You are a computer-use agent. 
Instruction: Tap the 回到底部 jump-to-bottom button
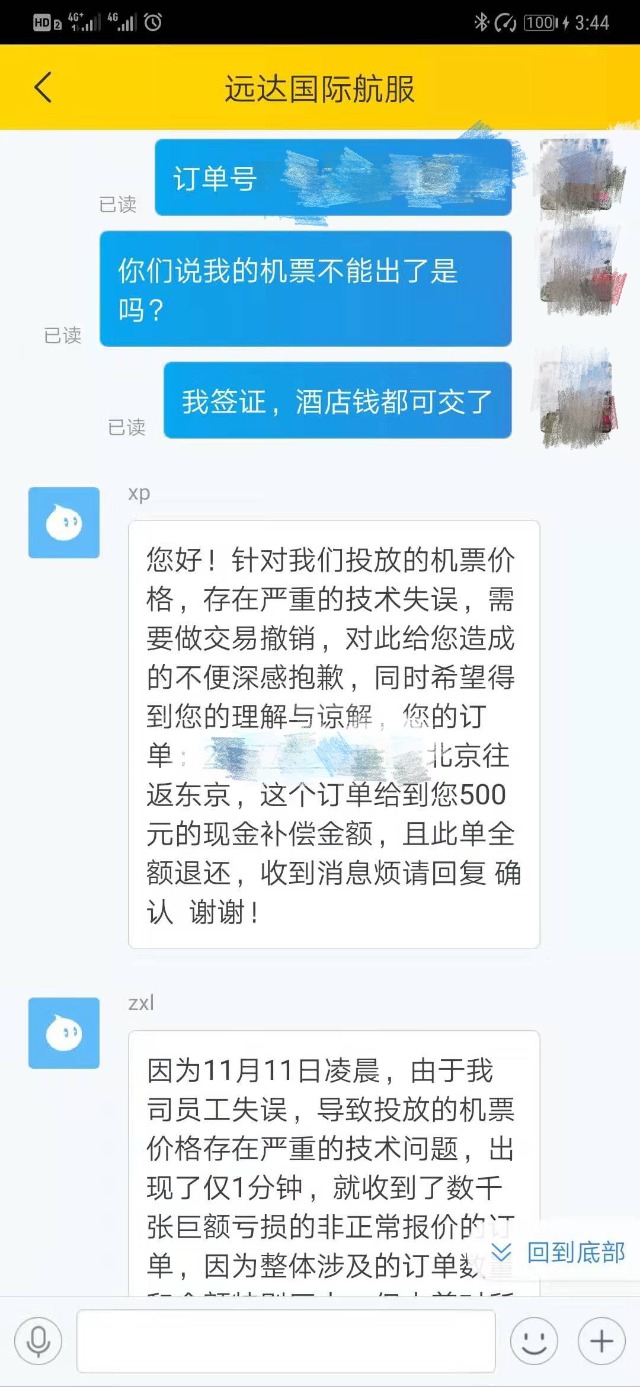(560, 1252)
